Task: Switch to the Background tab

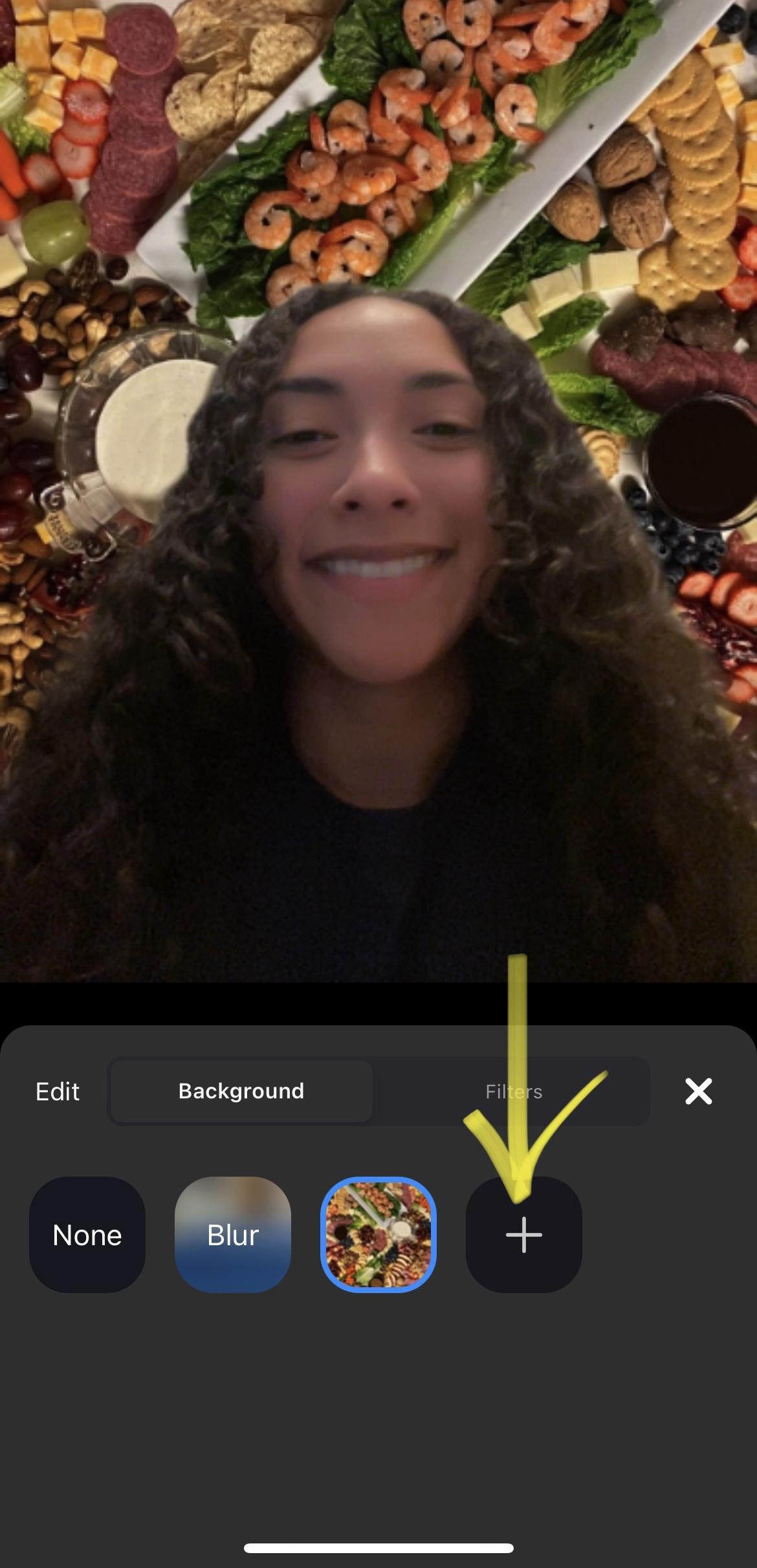Action: (241, 1091)
